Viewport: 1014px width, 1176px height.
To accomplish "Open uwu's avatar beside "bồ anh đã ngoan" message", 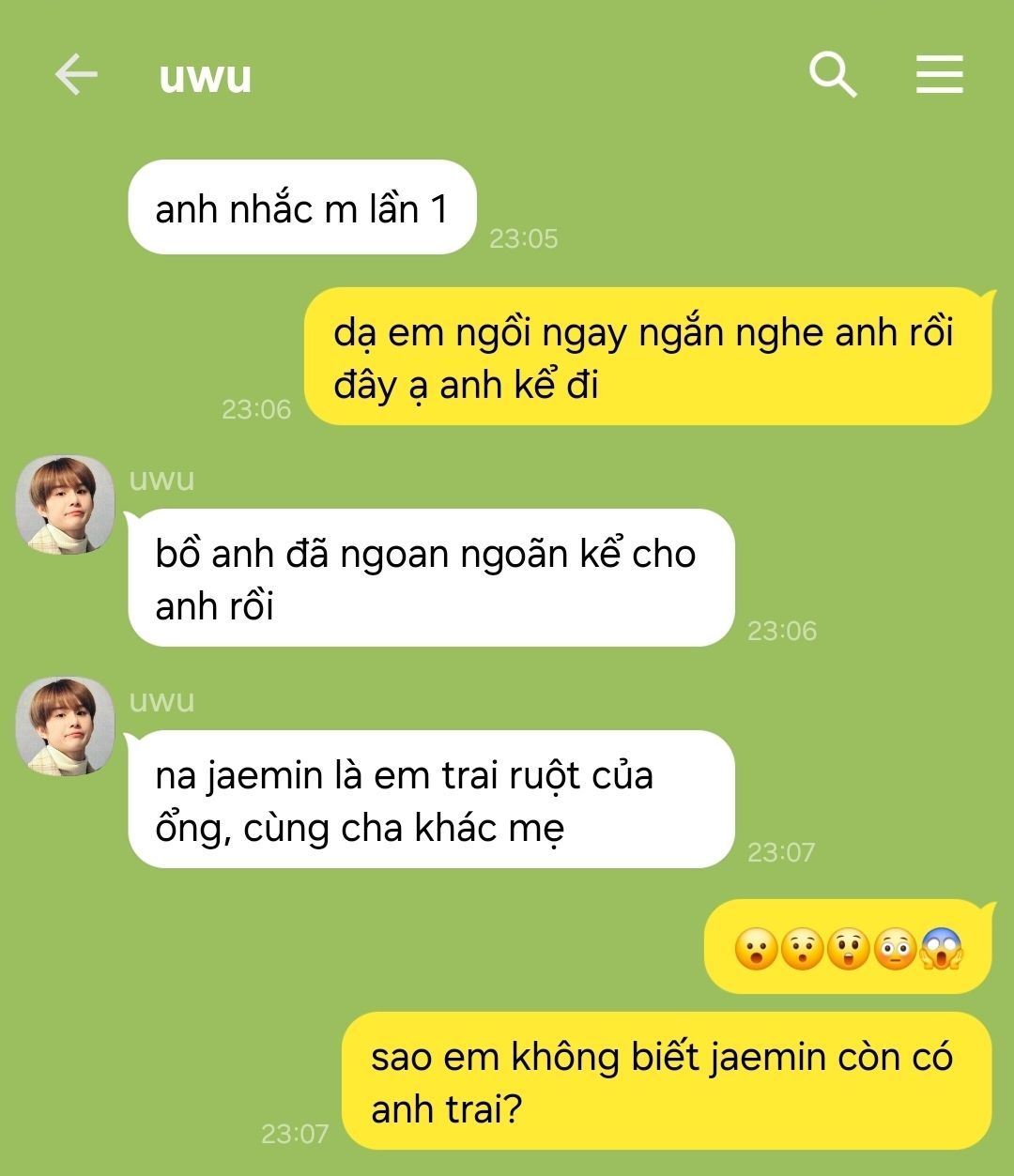I will pos(66,505).
